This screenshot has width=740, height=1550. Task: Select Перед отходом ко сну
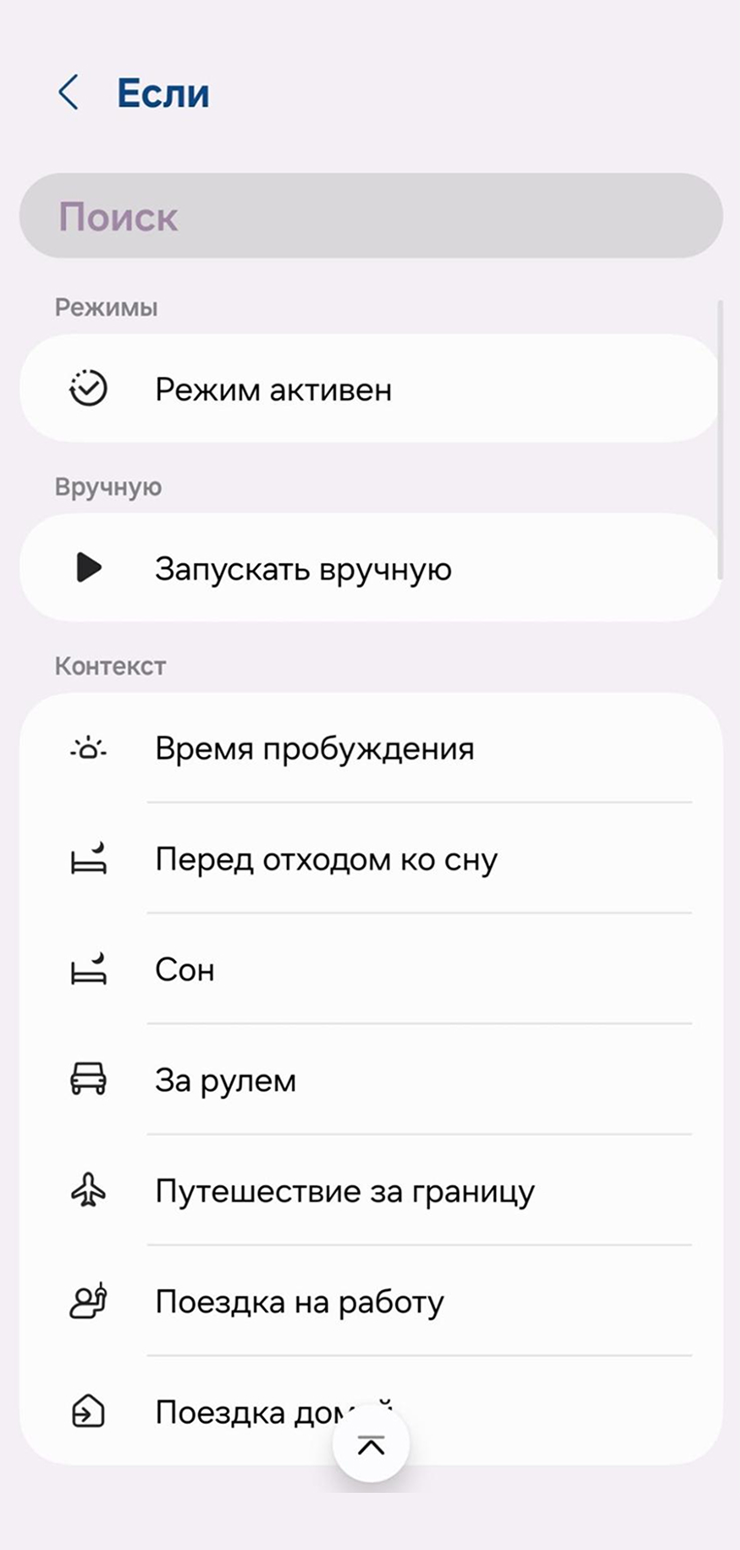(x=370, y=859)
